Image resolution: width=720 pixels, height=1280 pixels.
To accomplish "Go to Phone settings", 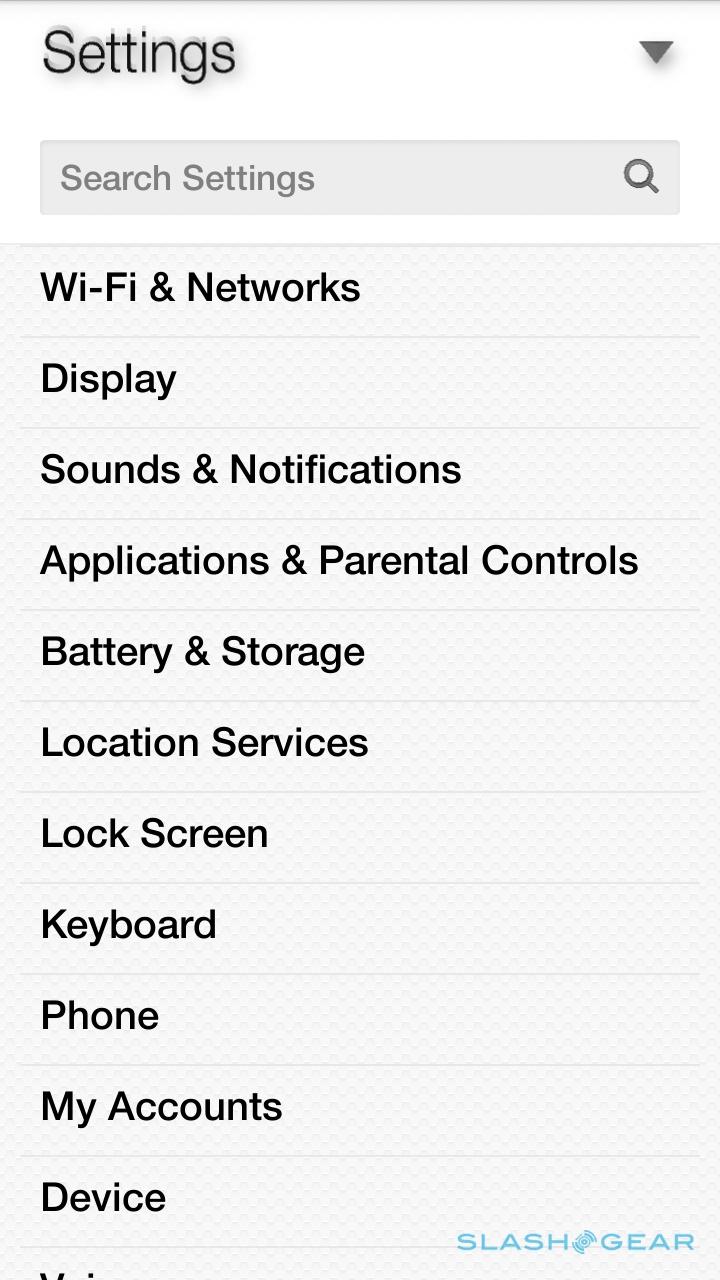I will pos(100,1016).
